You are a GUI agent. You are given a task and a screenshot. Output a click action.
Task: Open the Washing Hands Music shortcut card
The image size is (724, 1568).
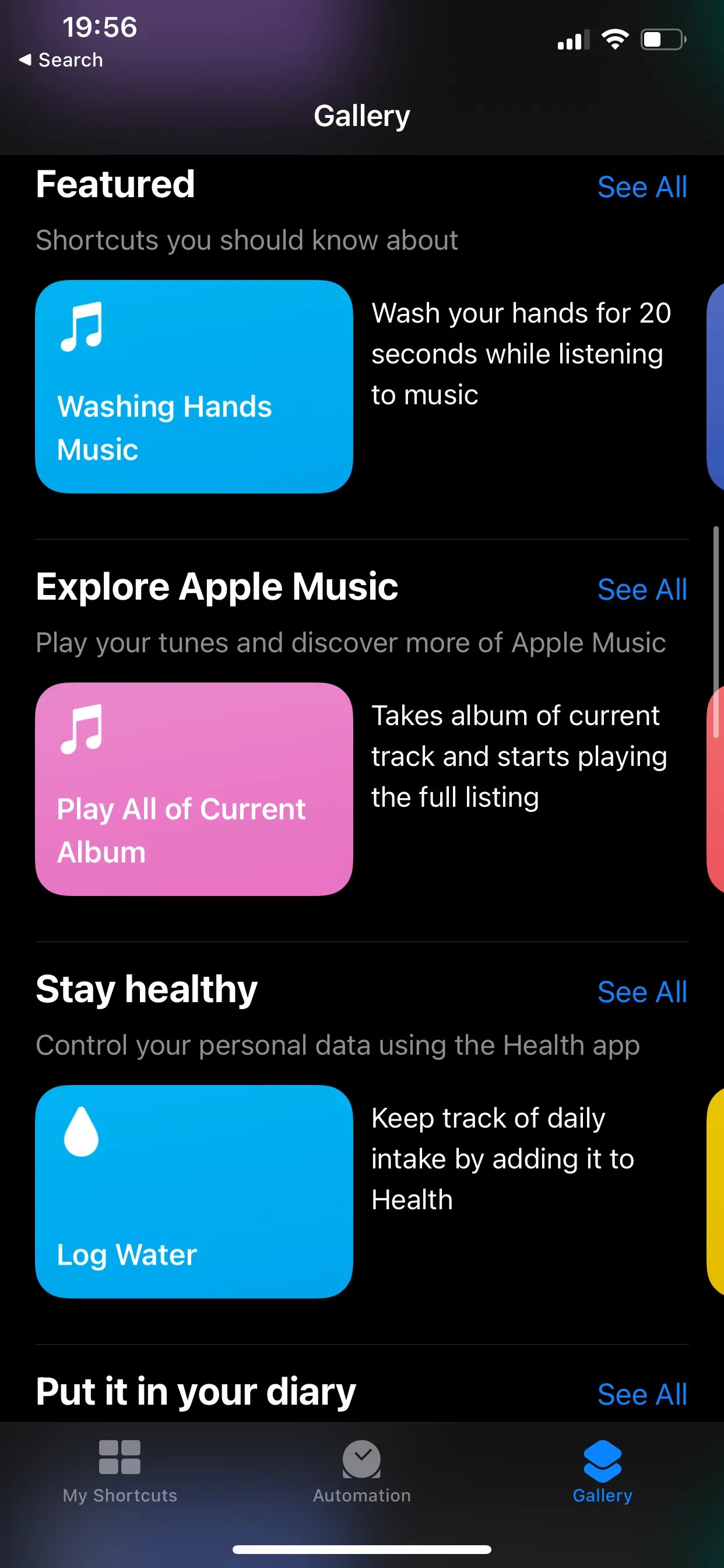[194, 386]
